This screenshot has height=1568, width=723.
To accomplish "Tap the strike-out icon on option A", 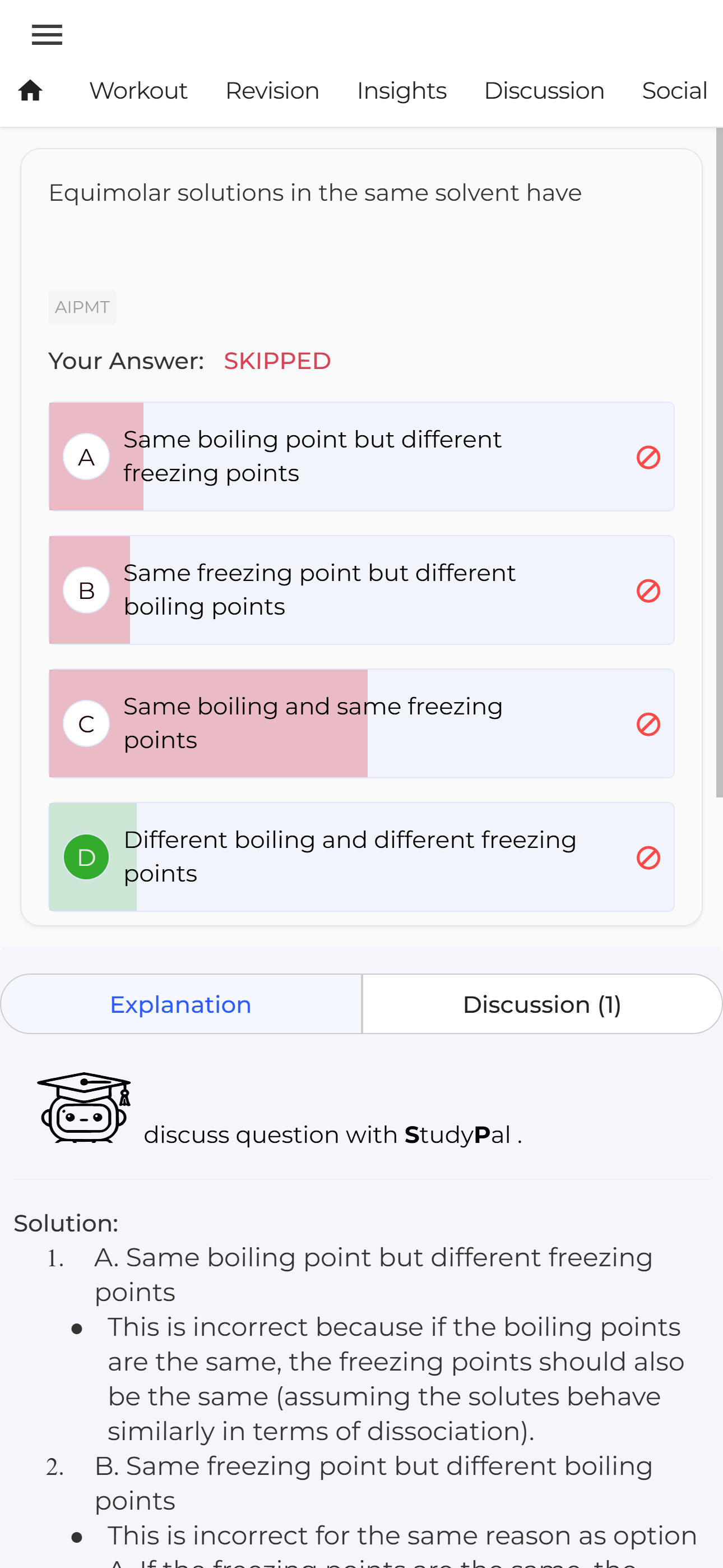I will 648,457.
